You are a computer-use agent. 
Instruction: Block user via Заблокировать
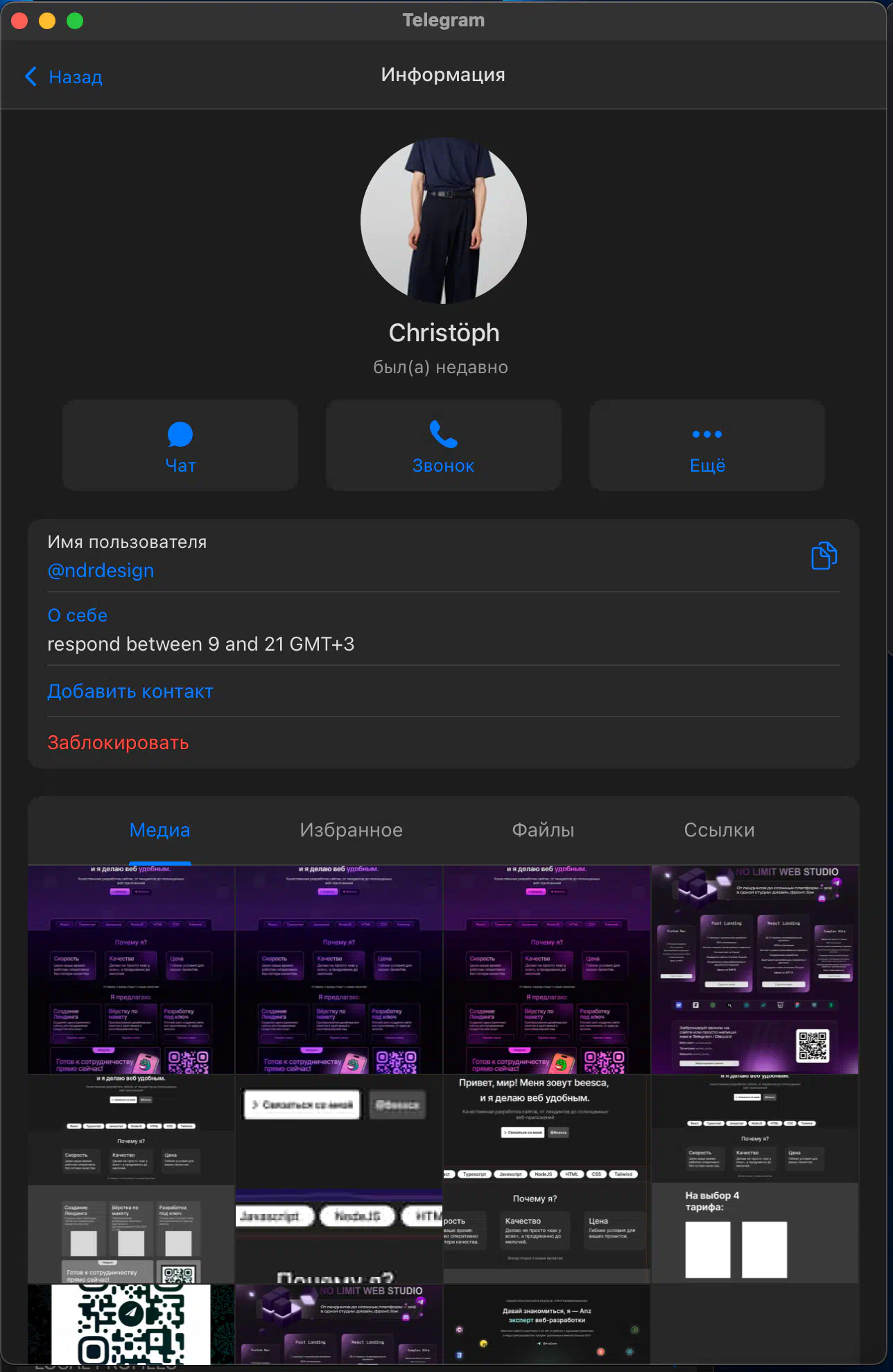click(118, 743)
